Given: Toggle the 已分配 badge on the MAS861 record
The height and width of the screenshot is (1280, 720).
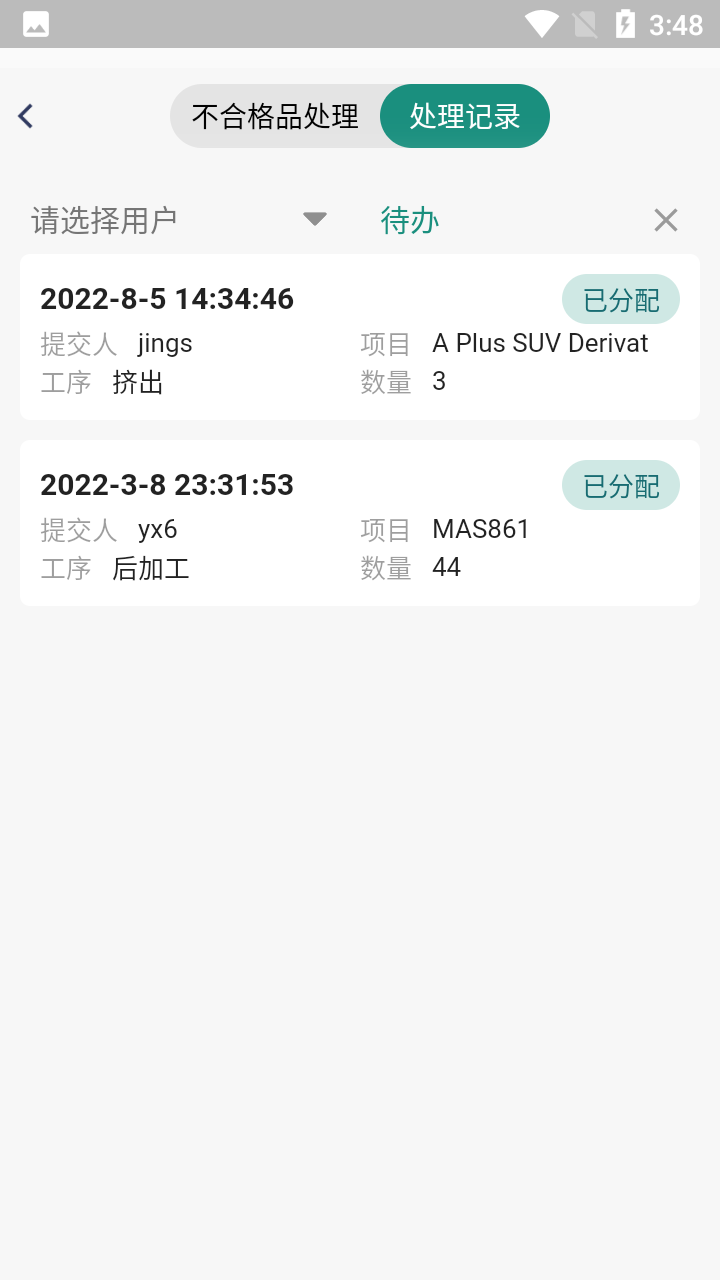Looking at the screenshot, I should pyautogui.click(x=620, y=484).
